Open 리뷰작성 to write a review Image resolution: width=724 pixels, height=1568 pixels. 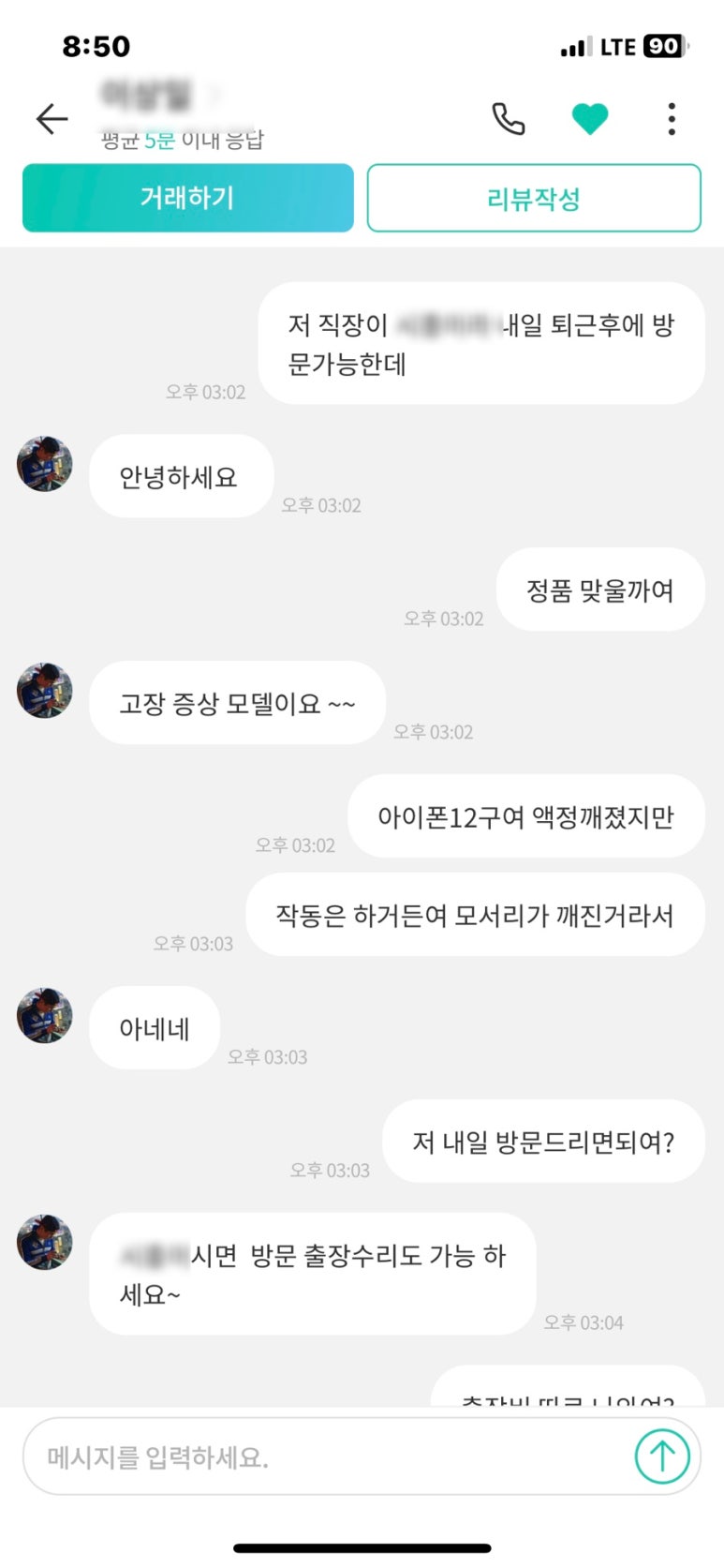click(x=534, y=198)
